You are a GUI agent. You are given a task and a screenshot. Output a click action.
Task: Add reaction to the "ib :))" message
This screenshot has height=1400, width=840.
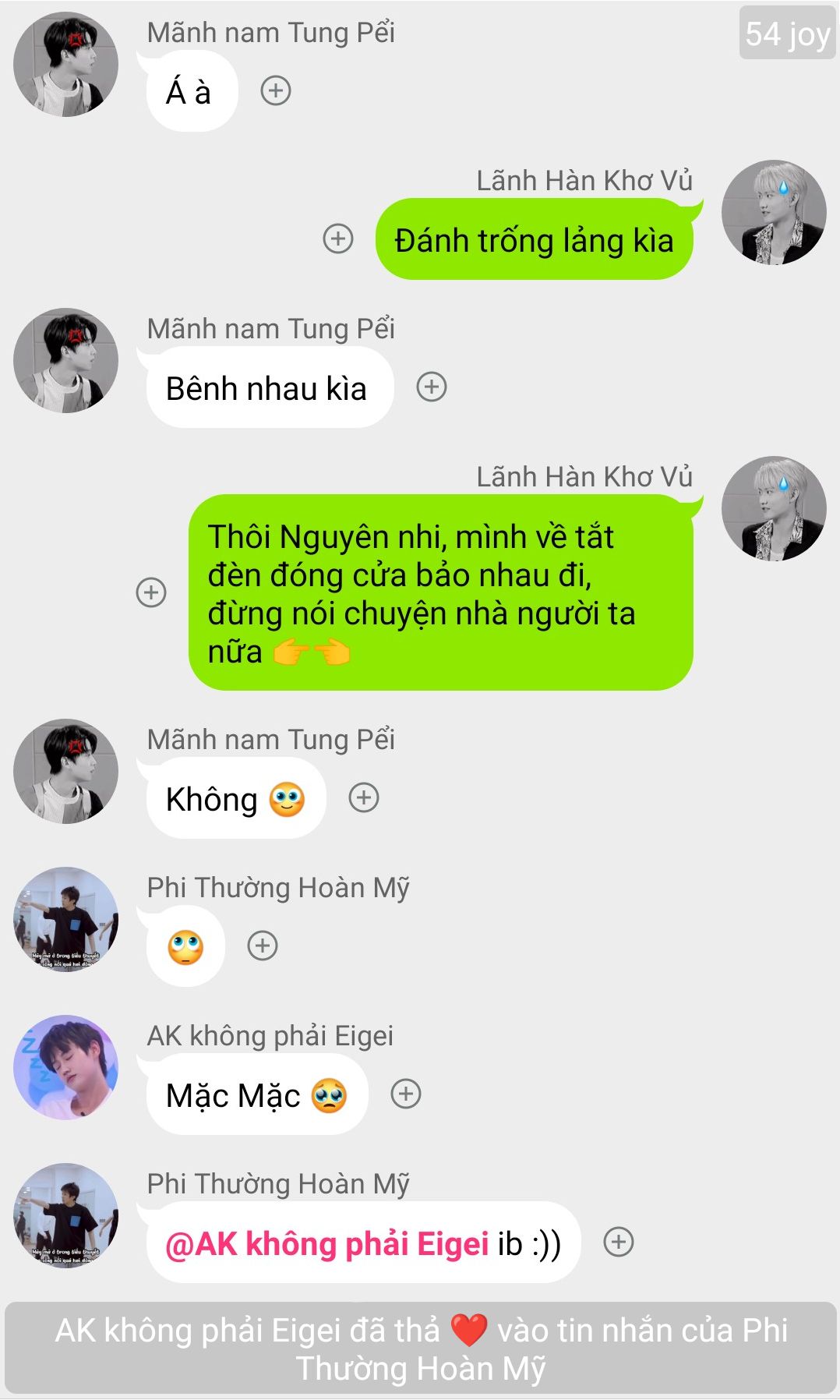click(x=619, y=1242)
